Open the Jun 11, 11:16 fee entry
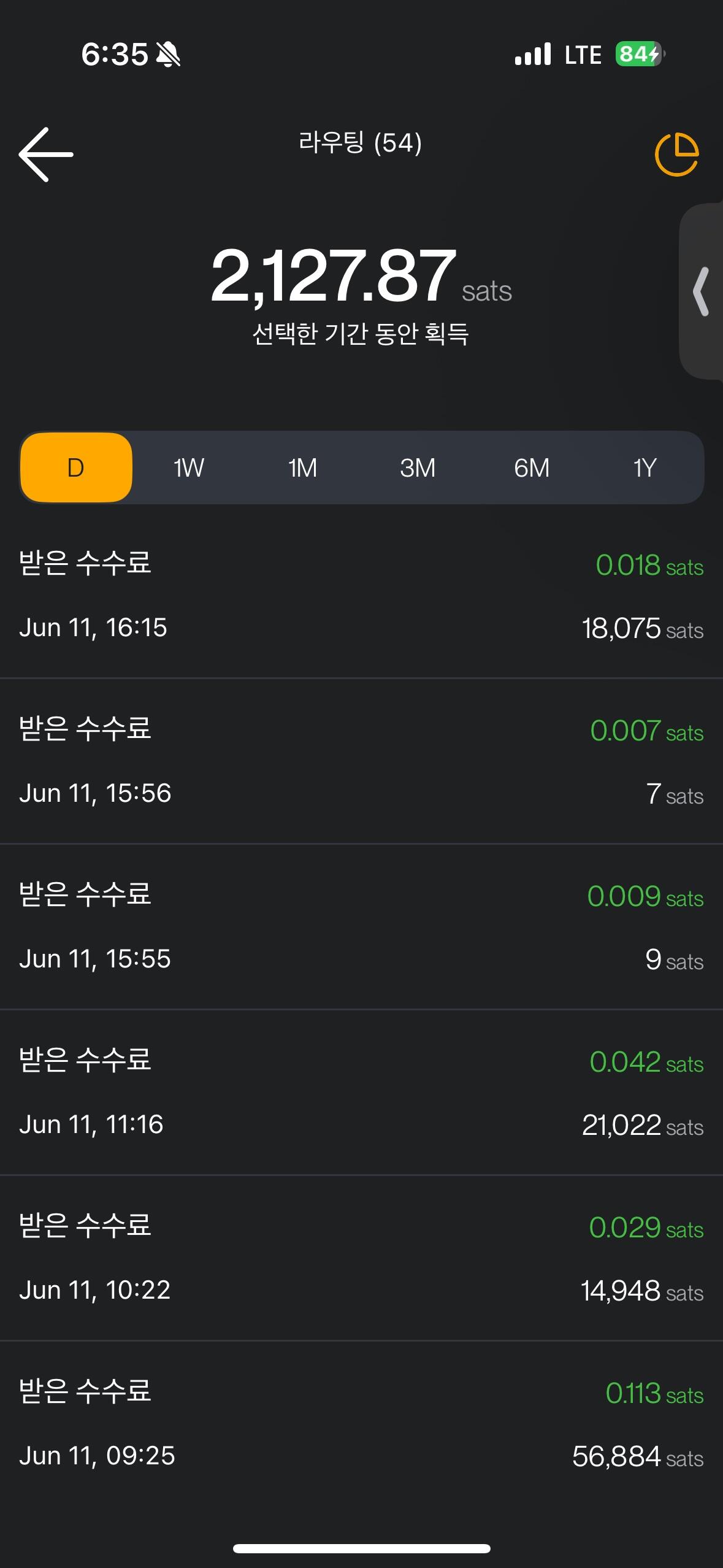 361,1093
